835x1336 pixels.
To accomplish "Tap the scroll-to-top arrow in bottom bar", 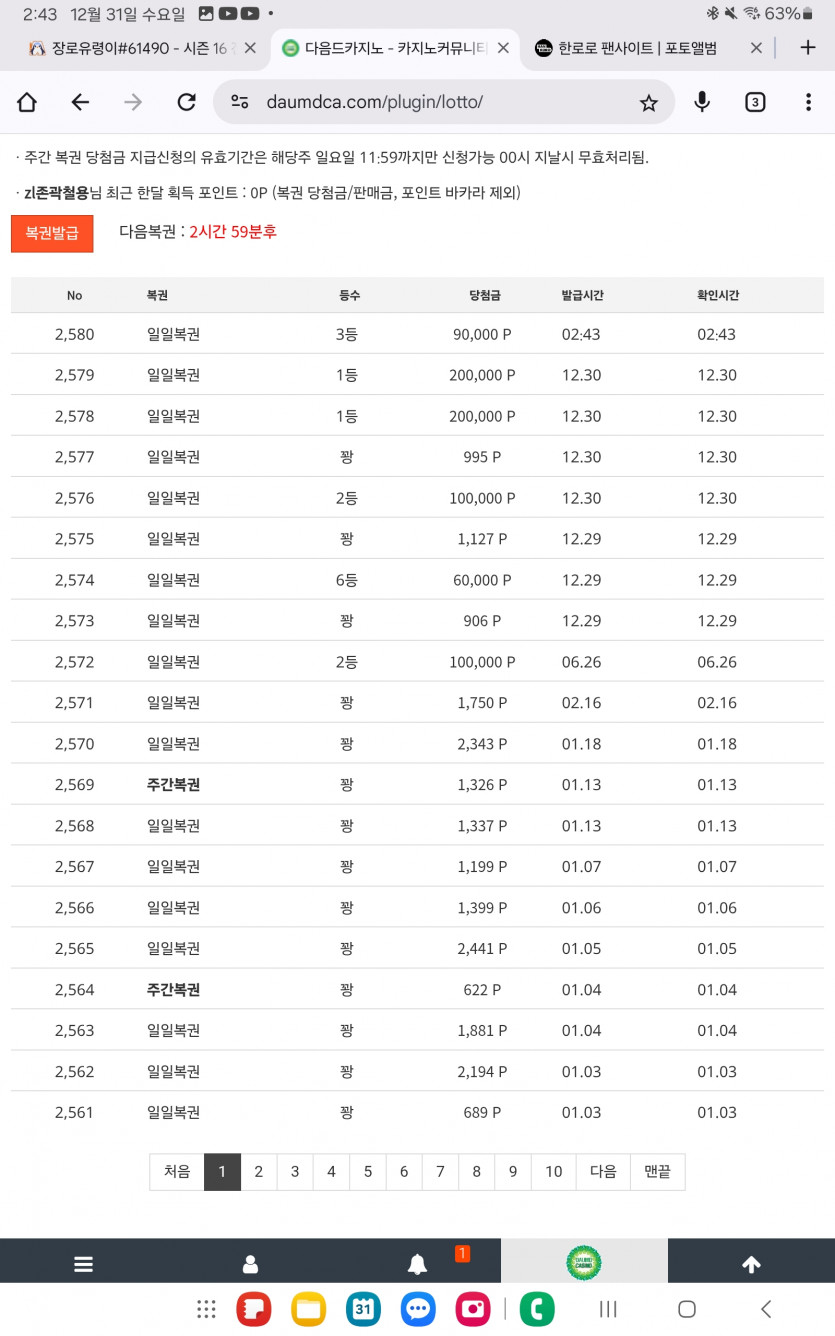I will 751,1262.
